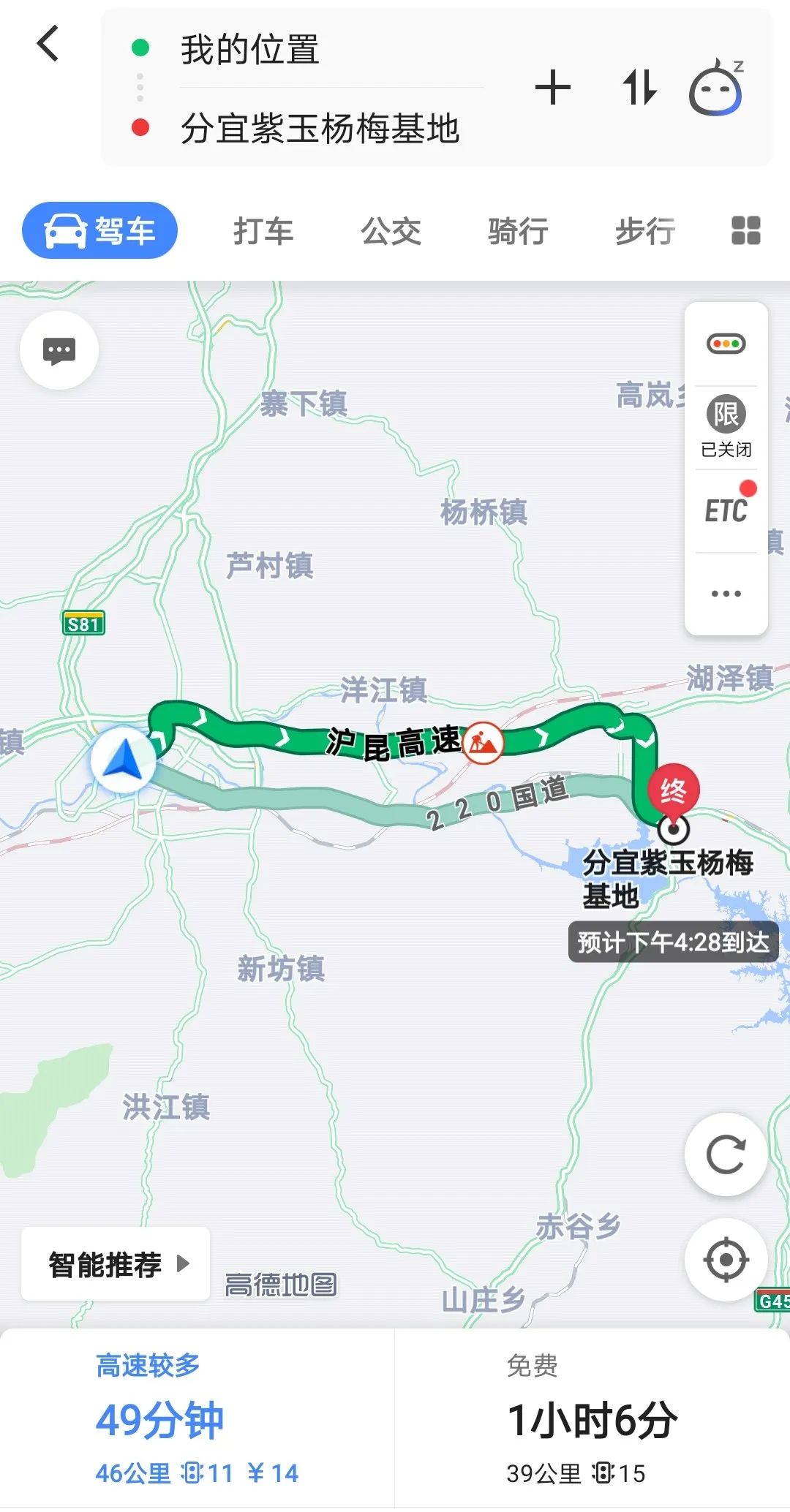Screen dimensions: 790x1512
Task: Switch to the 公交 transit tab
Action: tap(391, 231)
